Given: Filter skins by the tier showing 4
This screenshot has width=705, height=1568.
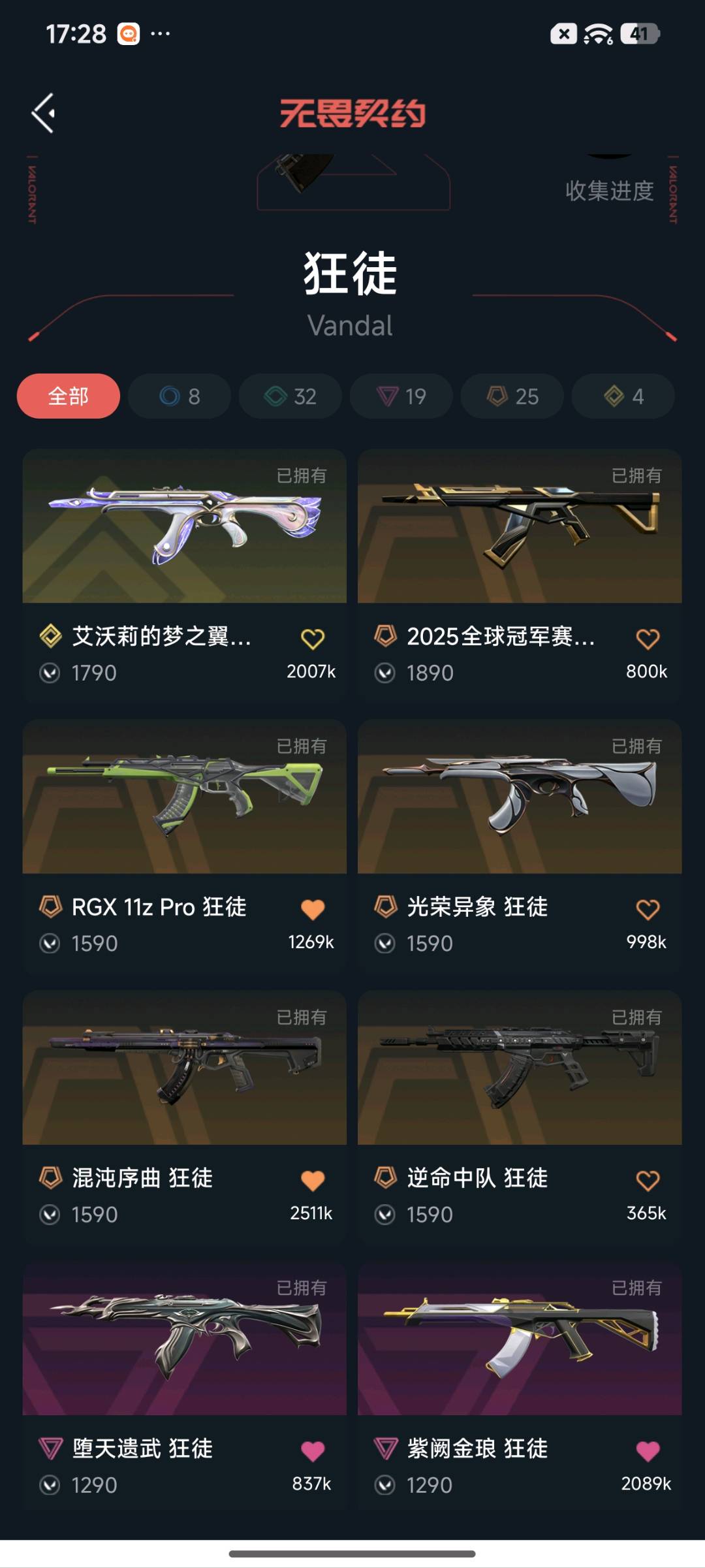Looking at the screenshot, I should click(x=623, y=396).
